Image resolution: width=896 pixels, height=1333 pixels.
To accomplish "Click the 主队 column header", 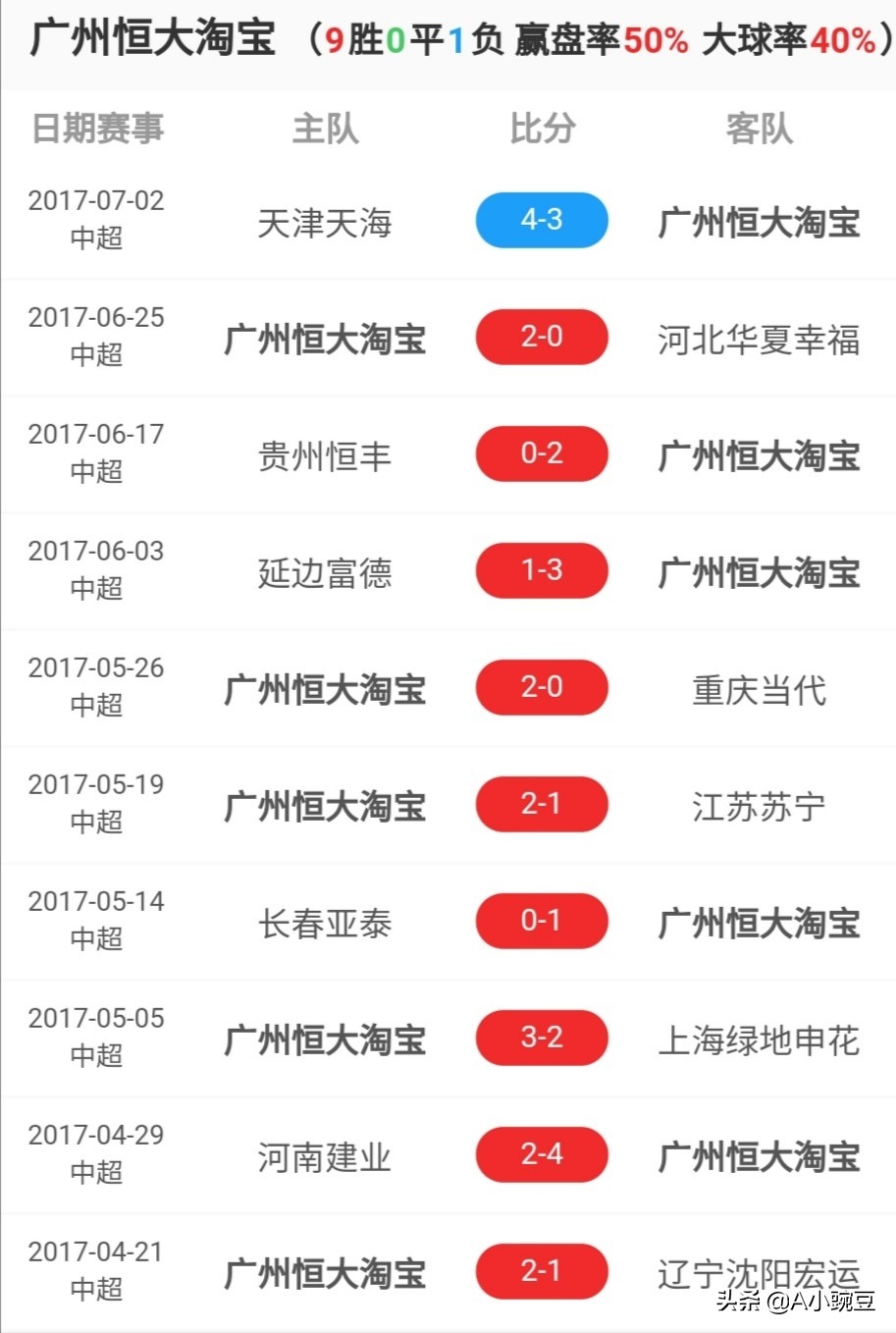I will (x=327, y=128).
